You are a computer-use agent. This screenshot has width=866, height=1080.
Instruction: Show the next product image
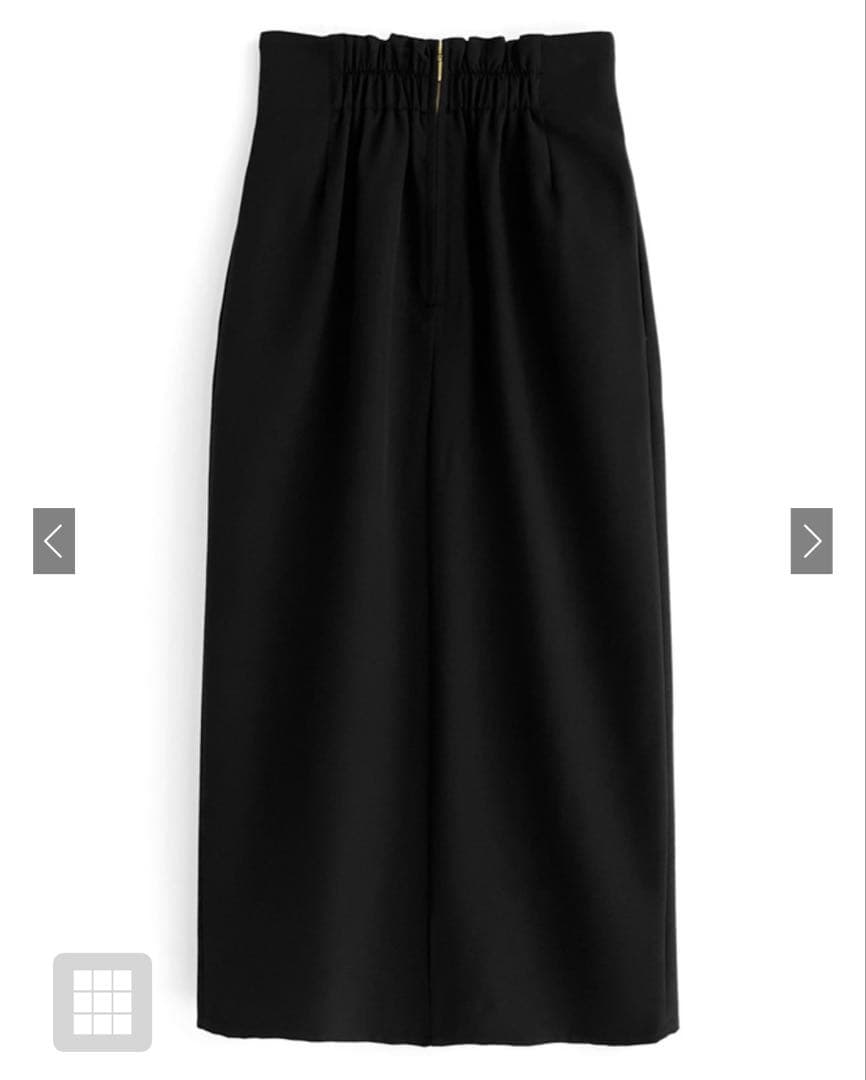(811, 541)
